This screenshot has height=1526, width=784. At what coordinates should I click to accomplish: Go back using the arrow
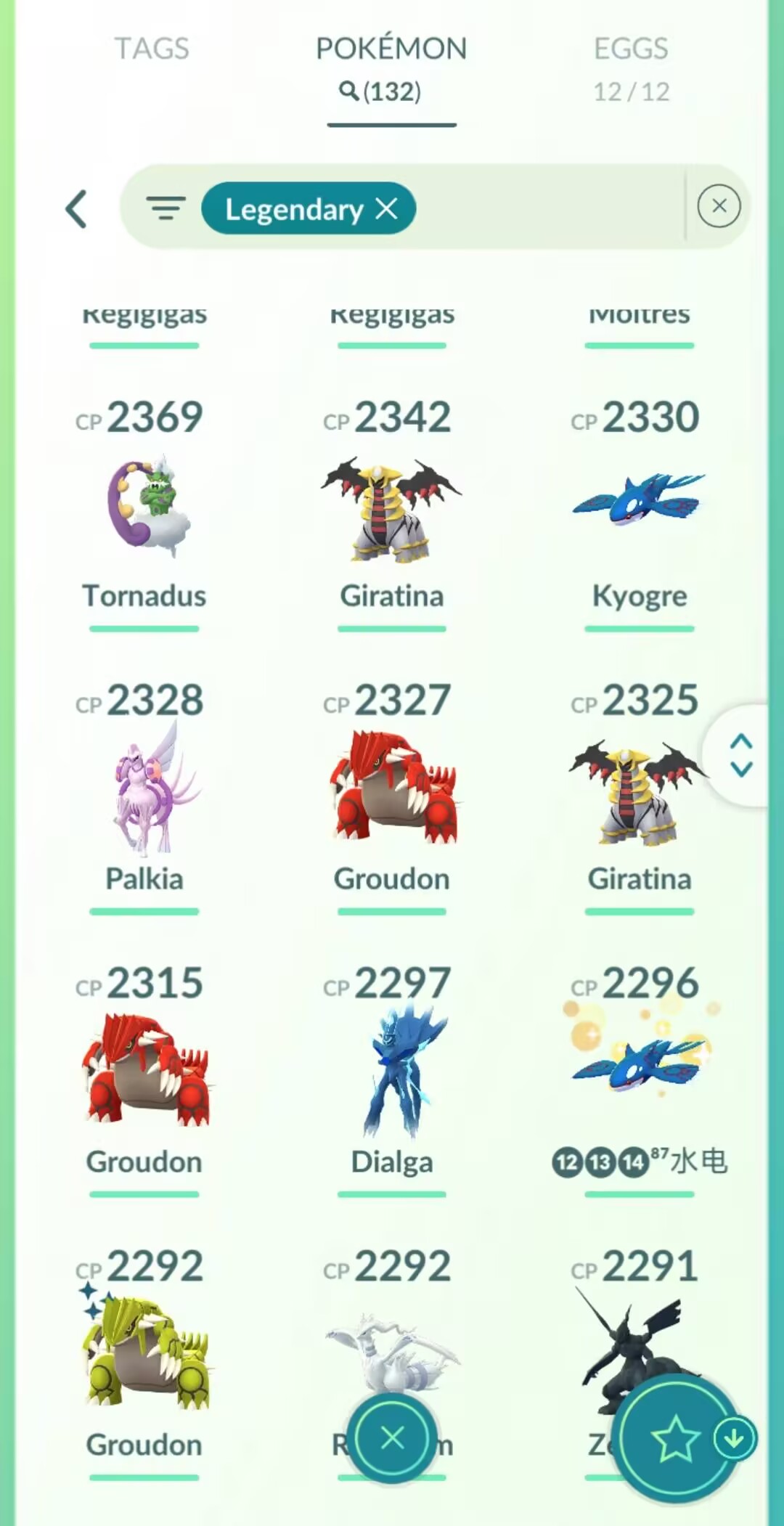click(77, 210)
